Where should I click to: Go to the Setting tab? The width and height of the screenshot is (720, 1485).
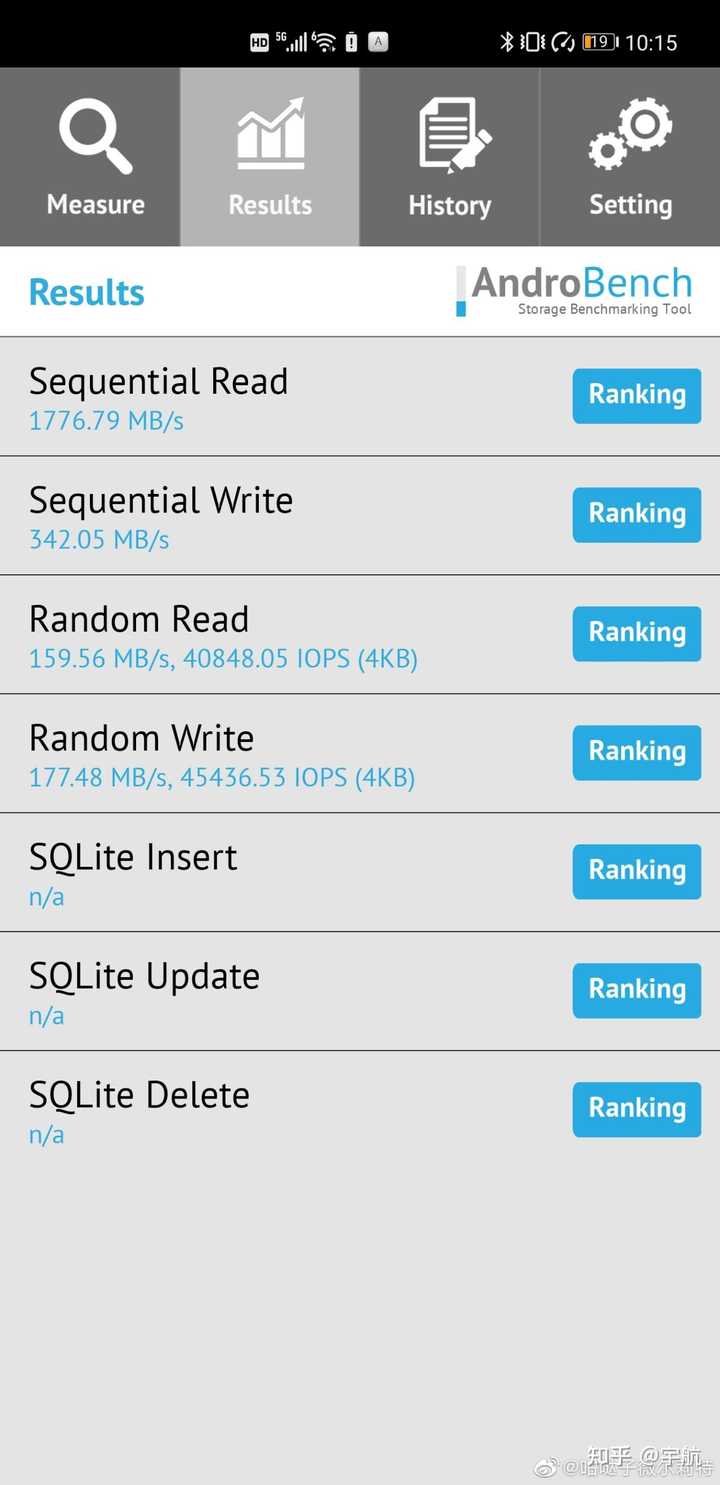(x=630, y=158)
